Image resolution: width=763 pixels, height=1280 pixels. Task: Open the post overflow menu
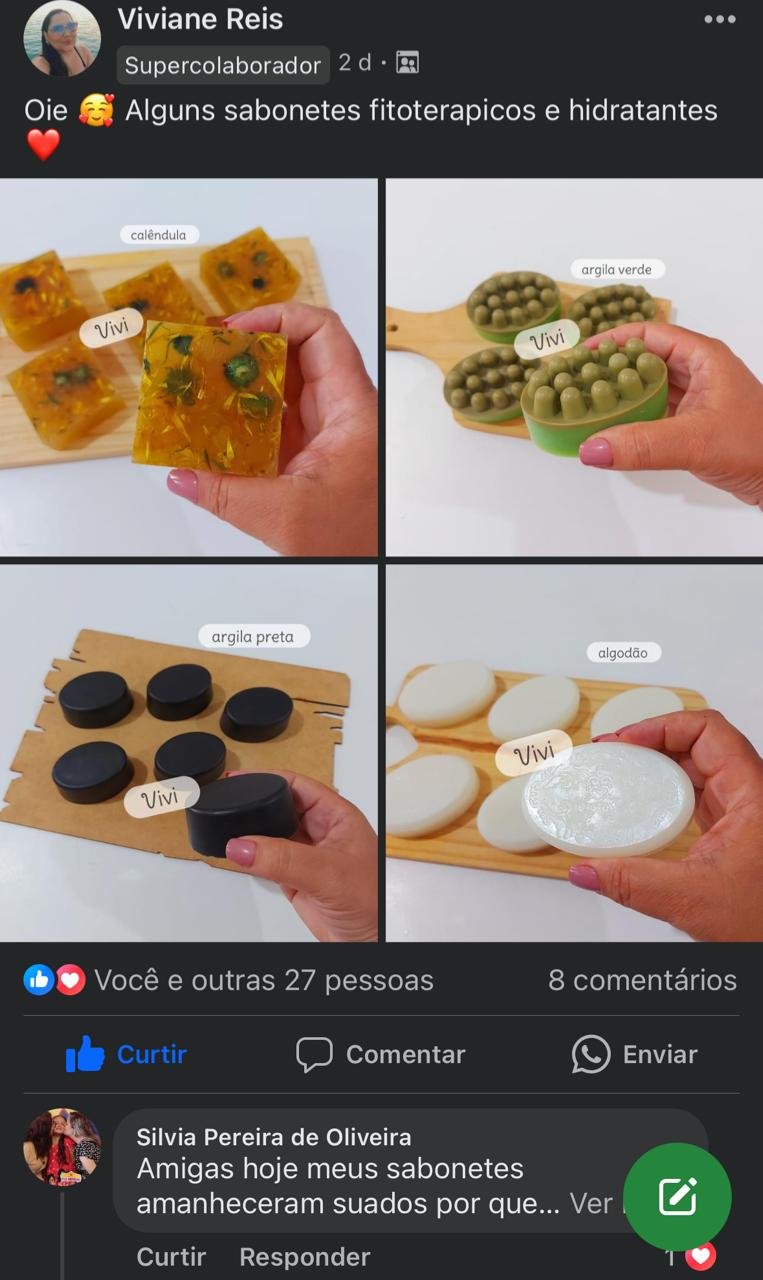pyautogui.click(x=719, y=19)
